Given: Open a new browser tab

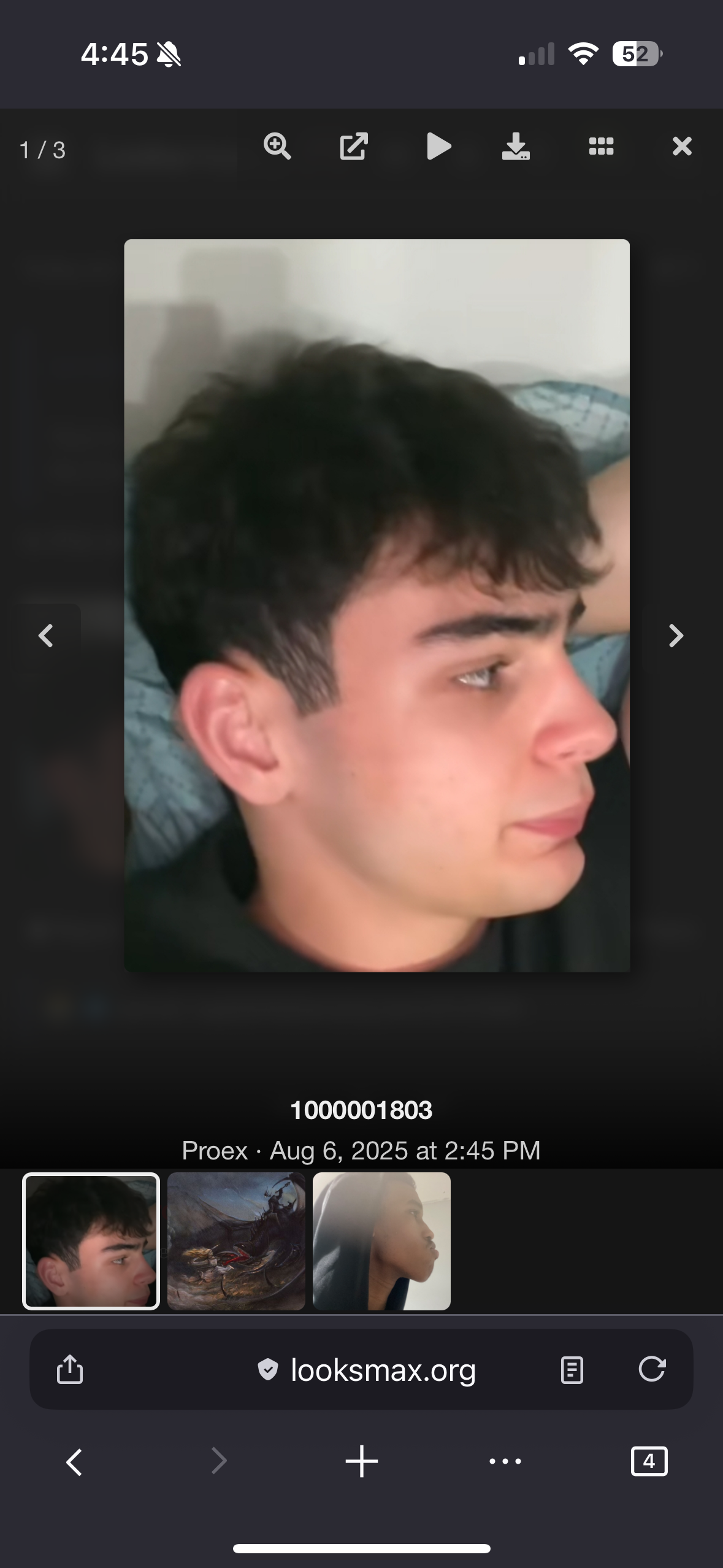Looking at the screenshot, I should 362,1462.
